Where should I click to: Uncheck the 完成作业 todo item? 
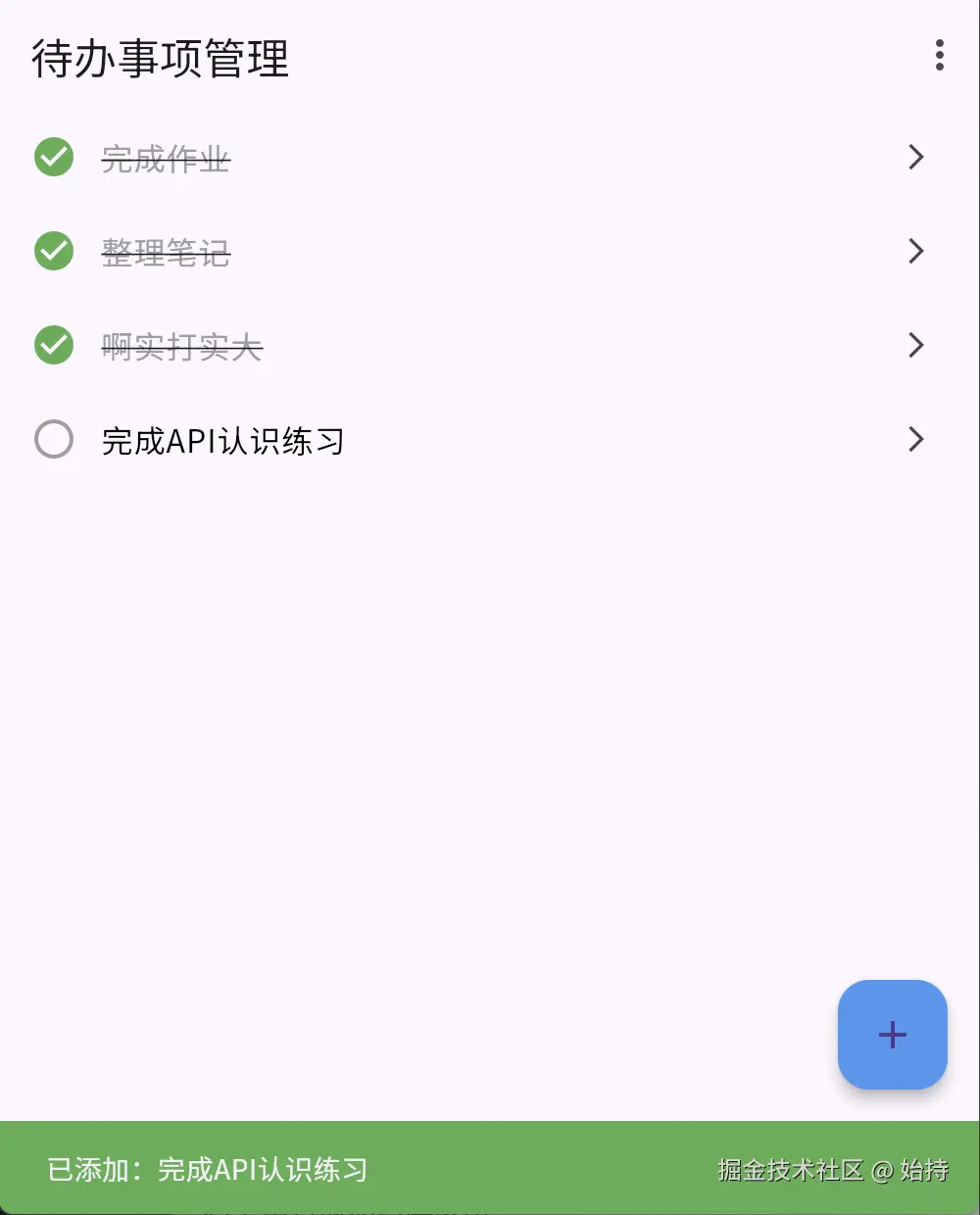coord(54,157)
